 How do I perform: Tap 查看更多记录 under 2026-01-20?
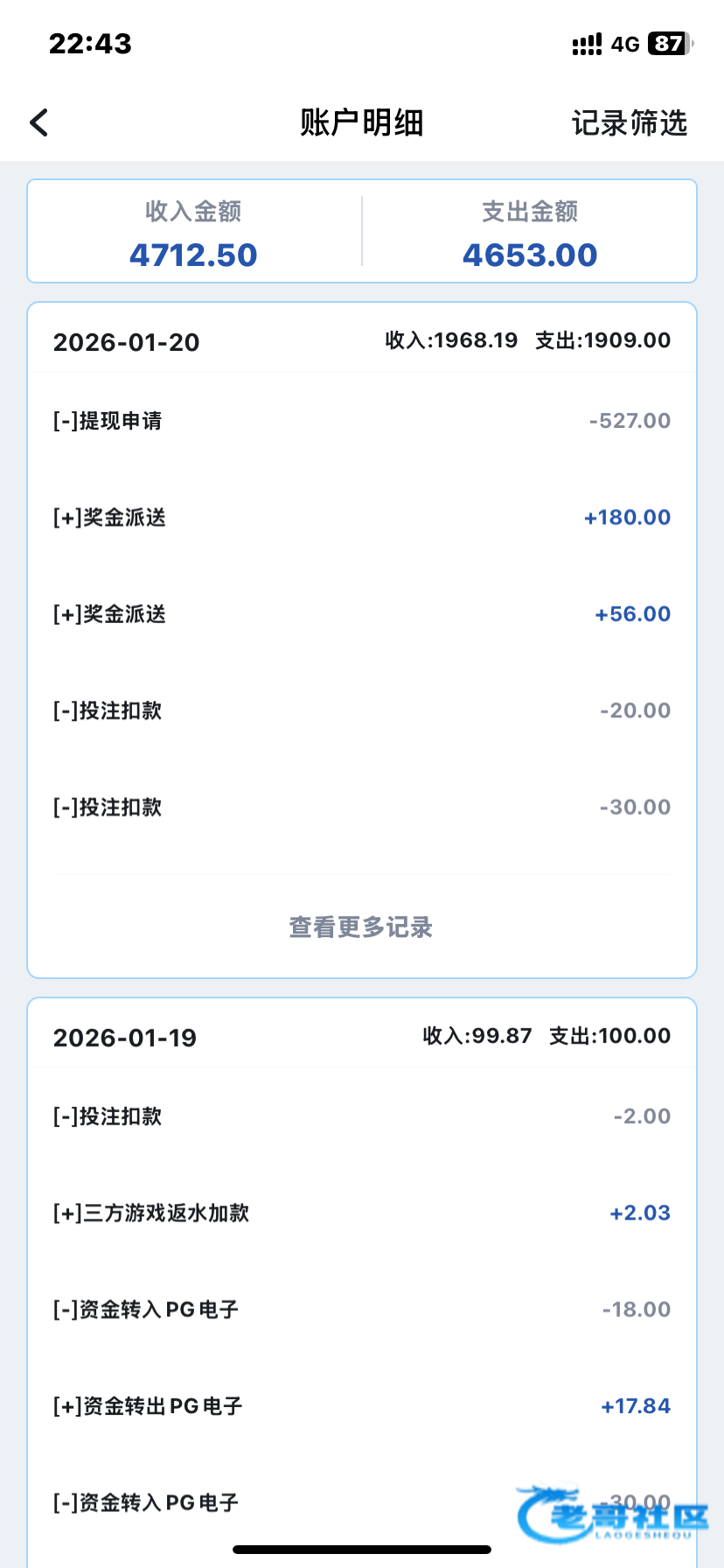pos(361,927)
